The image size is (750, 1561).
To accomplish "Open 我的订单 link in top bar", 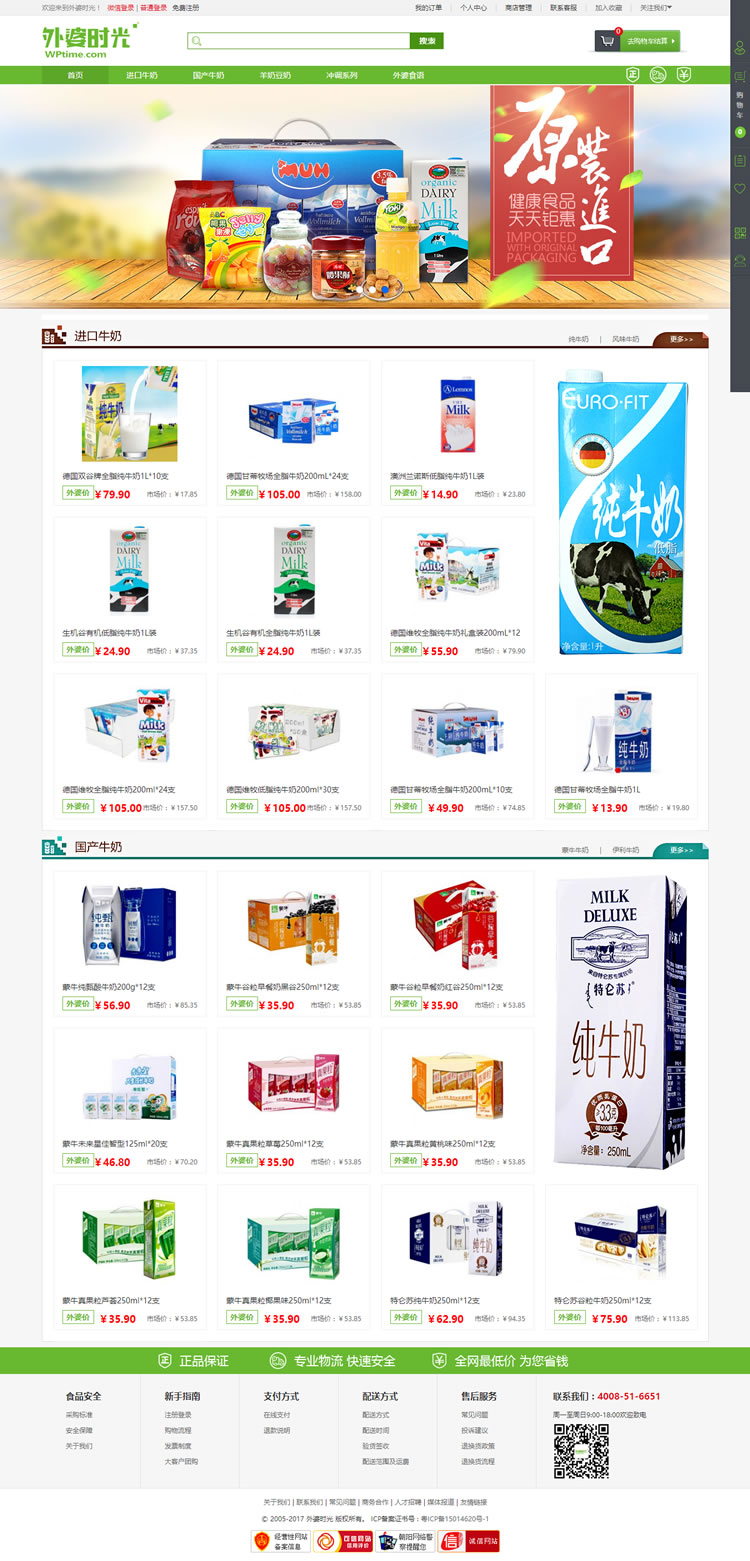I will coord(428,7).
